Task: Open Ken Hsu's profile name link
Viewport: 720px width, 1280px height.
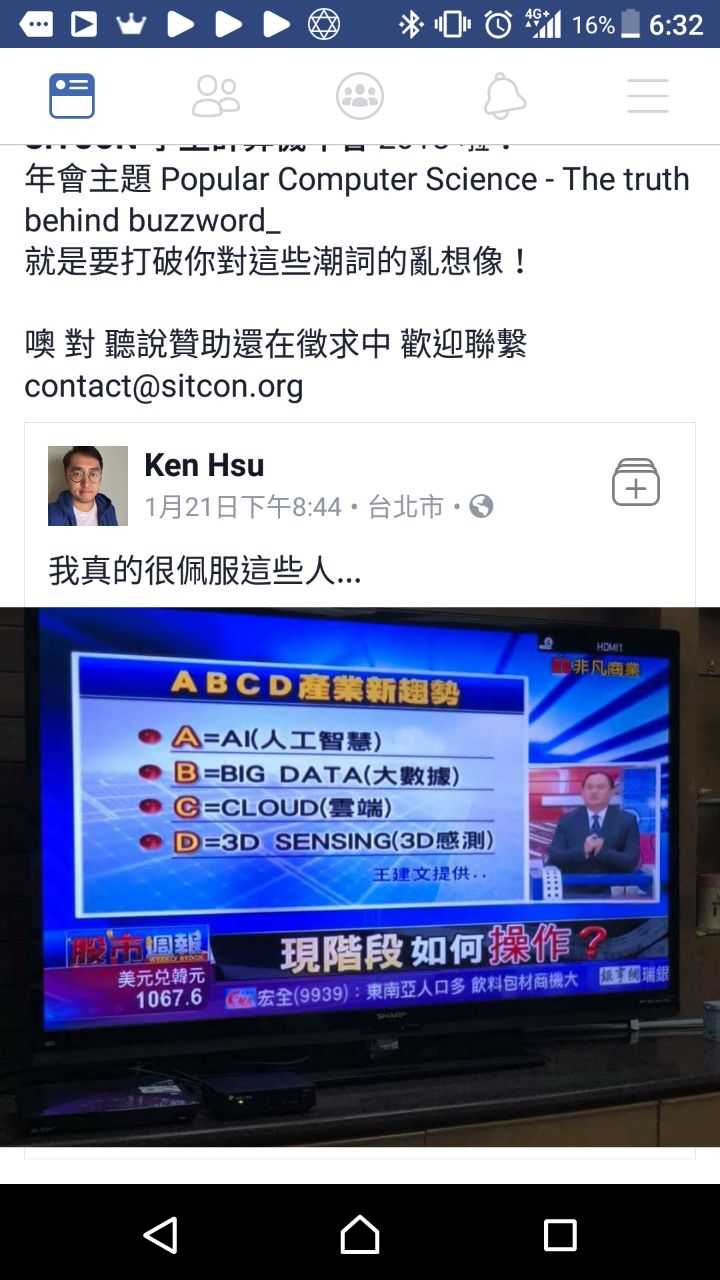Action: pyautogui.click(x=204, y=465)
